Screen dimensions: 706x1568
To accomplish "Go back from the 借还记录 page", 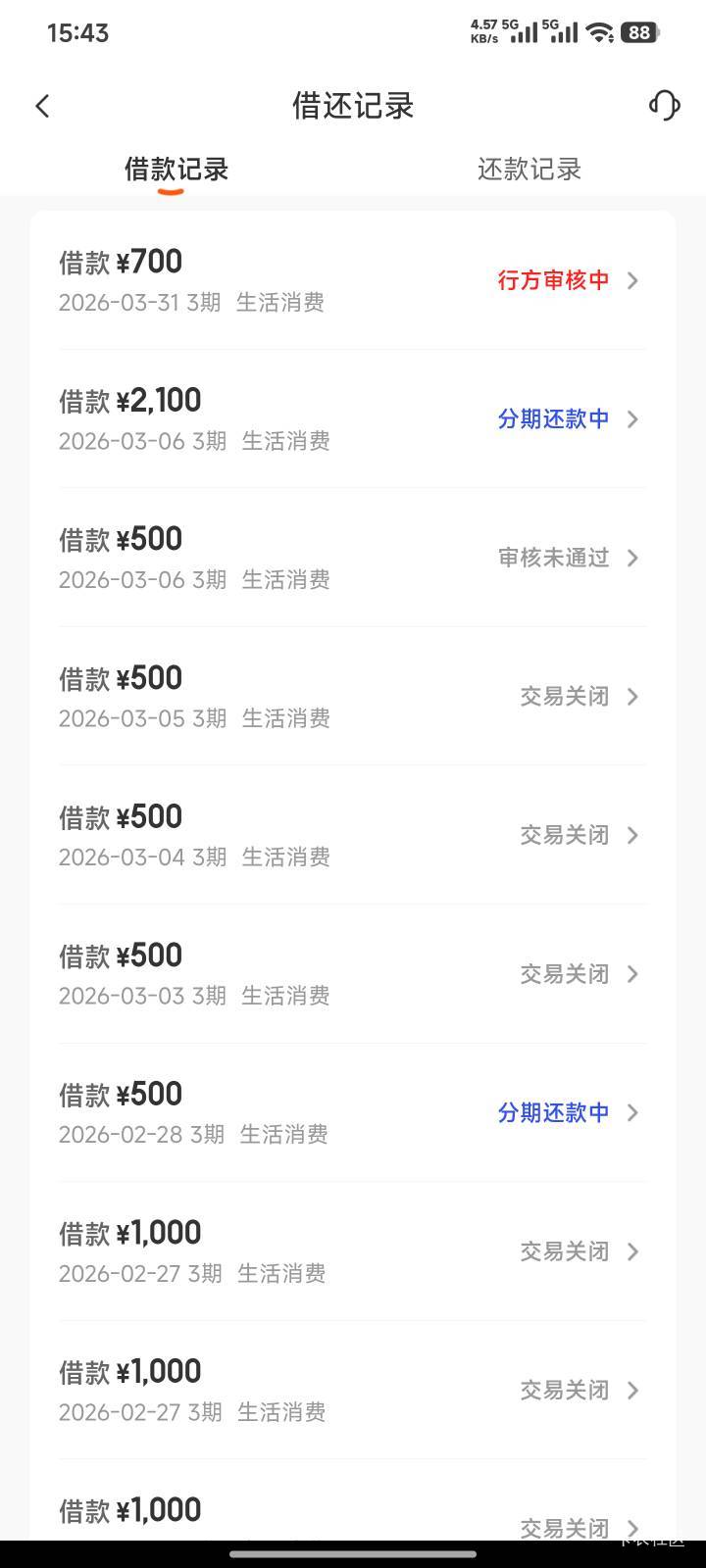I will (42, 106).
